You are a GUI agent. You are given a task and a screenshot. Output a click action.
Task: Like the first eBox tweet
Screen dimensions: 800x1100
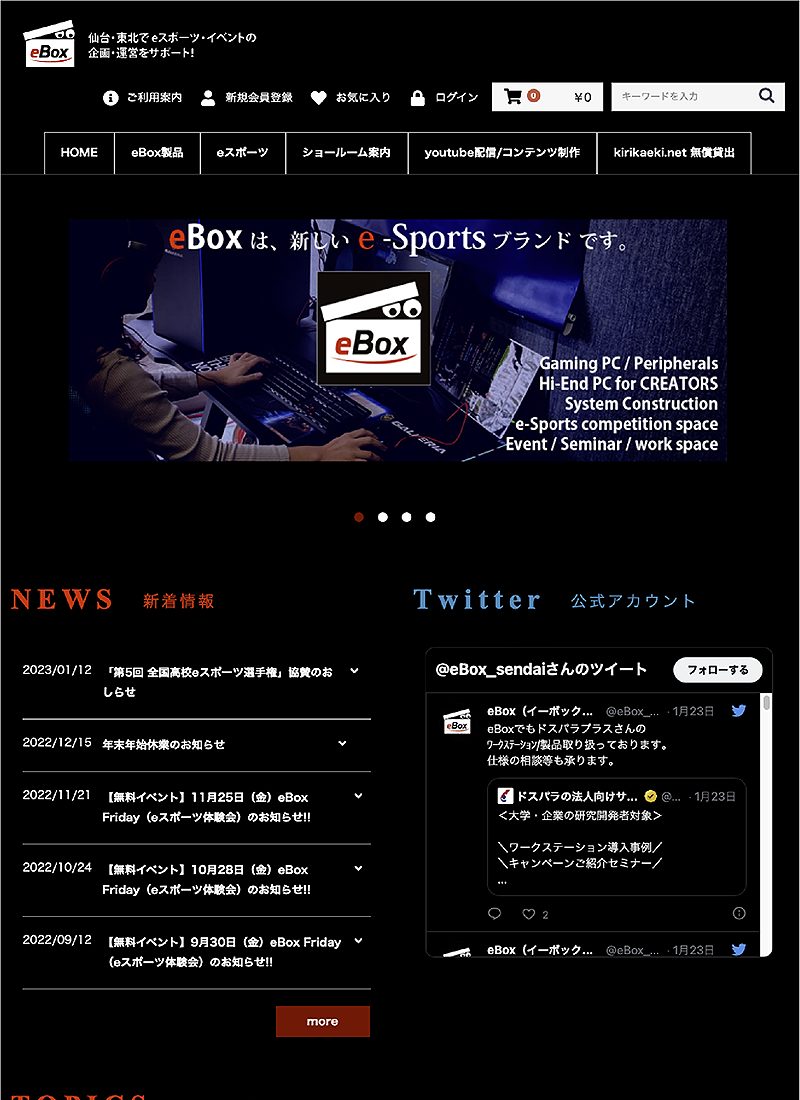529,914
